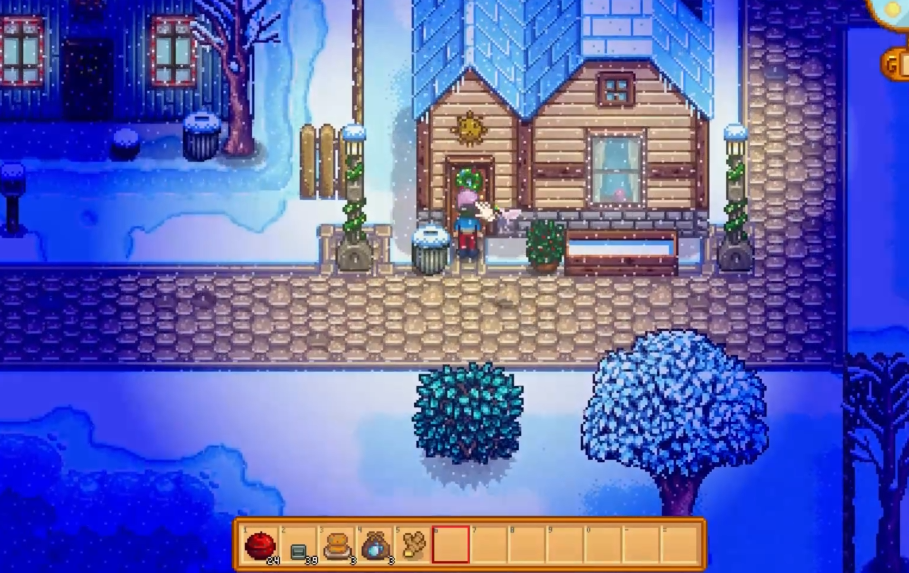Select the gray block item in slot 2

(x=298, y=547)
